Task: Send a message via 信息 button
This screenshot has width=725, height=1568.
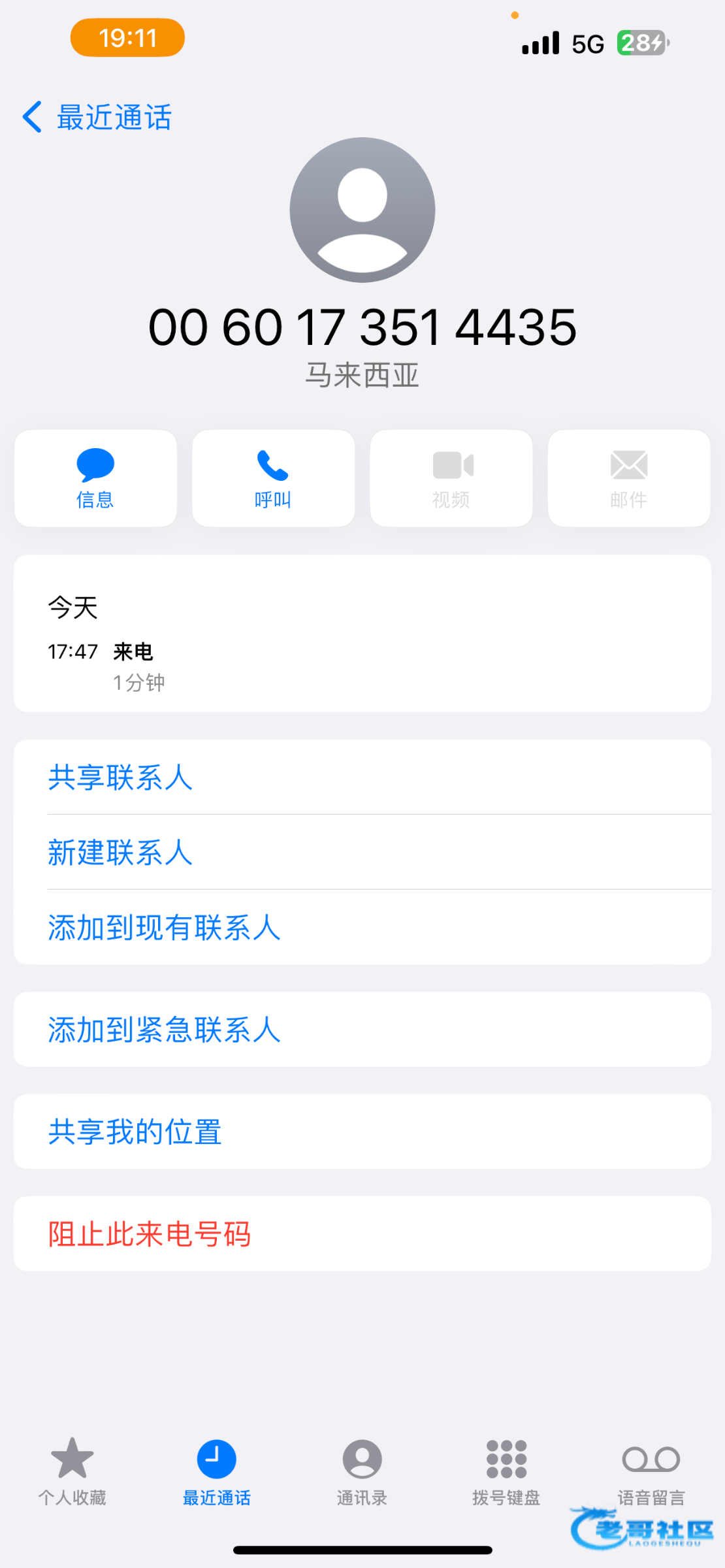Action: [95, 478]
